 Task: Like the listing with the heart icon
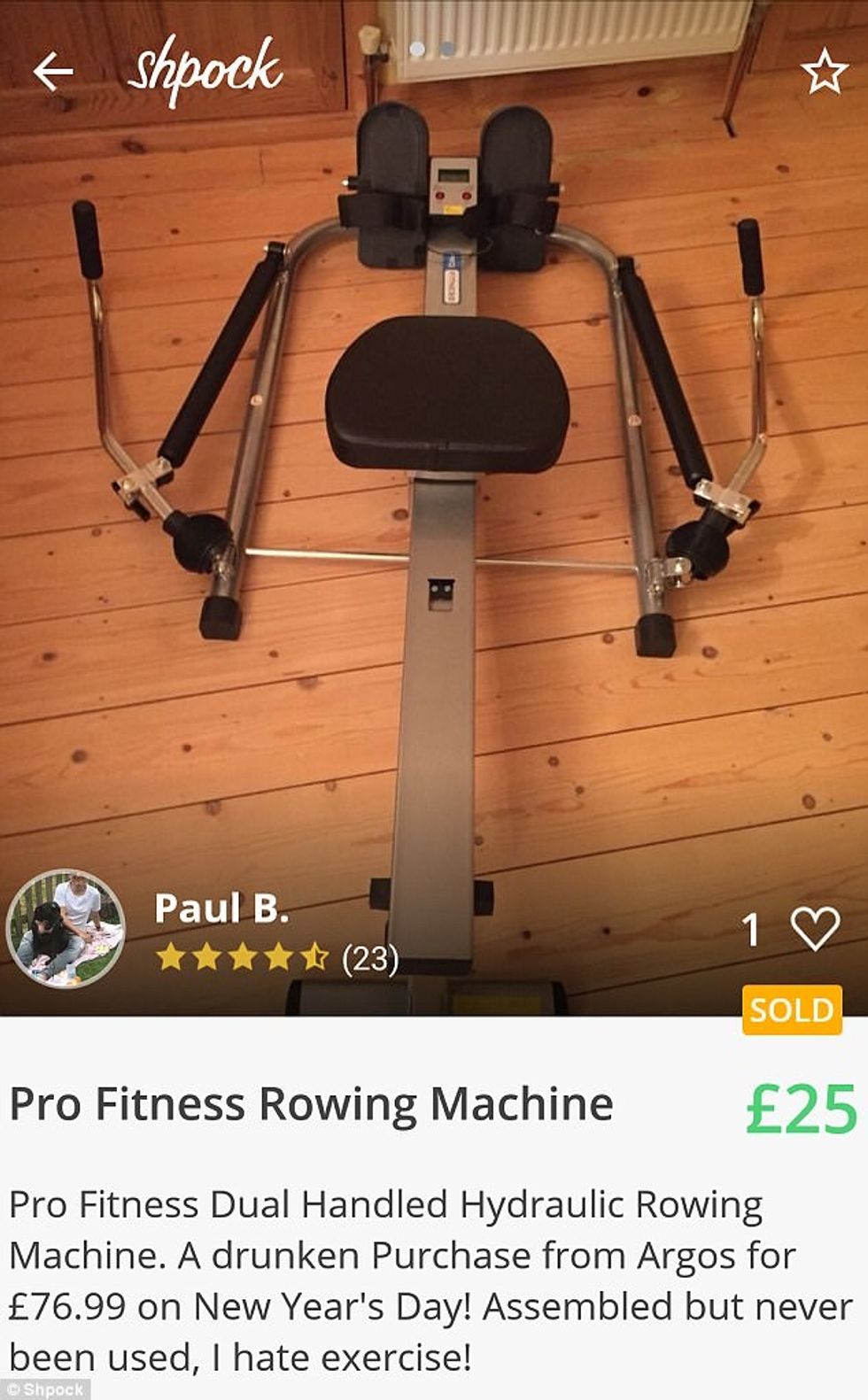click(814, 929)
